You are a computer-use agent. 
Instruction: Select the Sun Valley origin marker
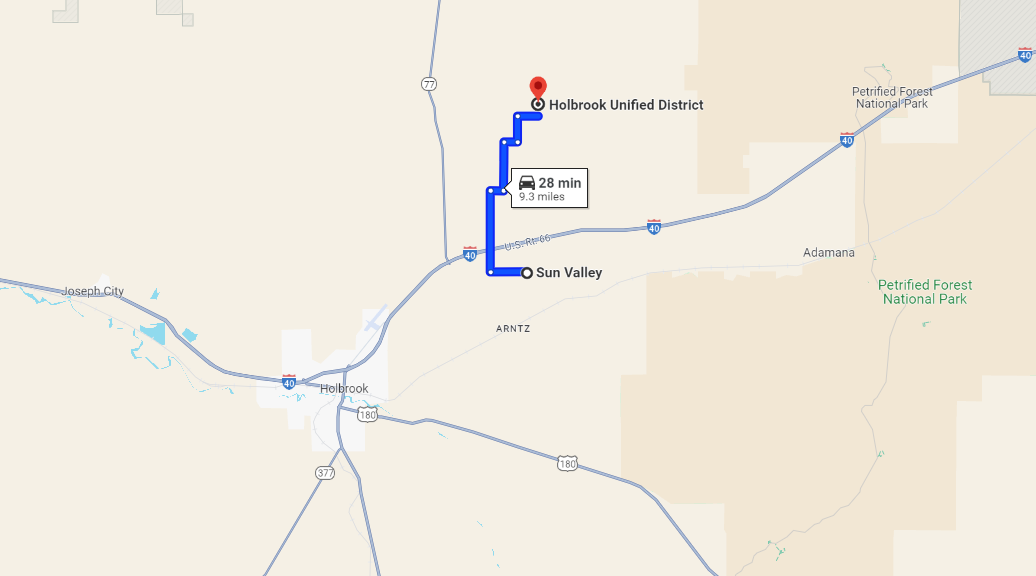[527, 272]
